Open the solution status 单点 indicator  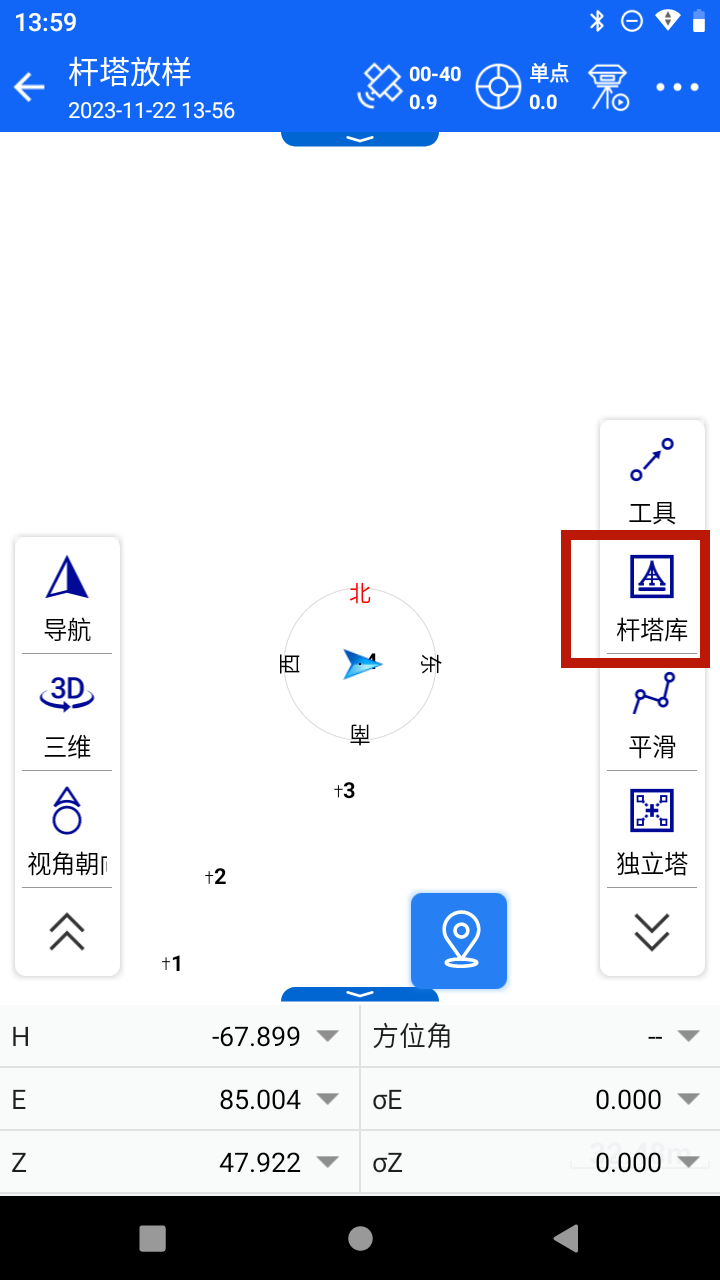click(521, 87)
